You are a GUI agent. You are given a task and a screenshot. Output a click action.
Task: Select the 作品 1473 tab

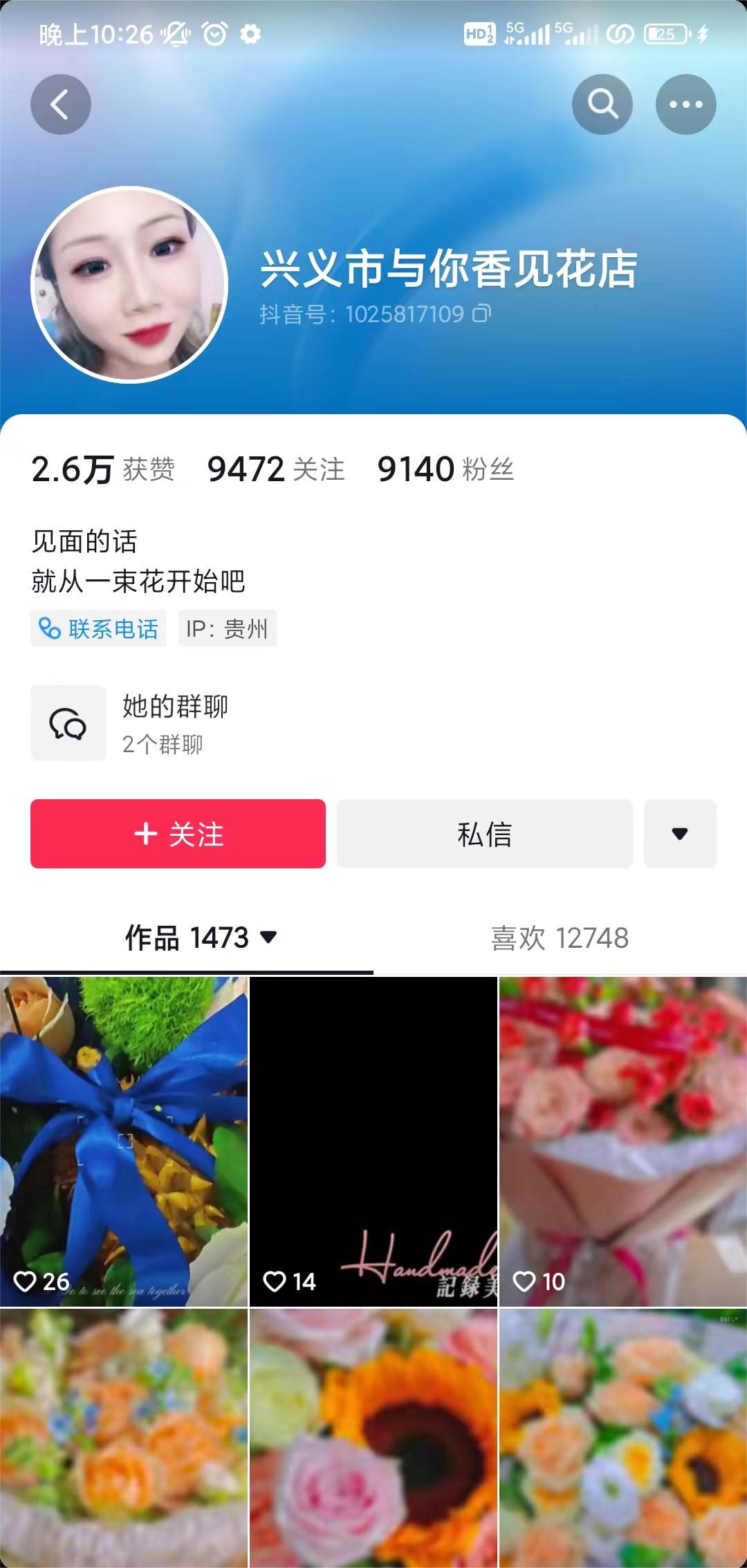point(199,938)
